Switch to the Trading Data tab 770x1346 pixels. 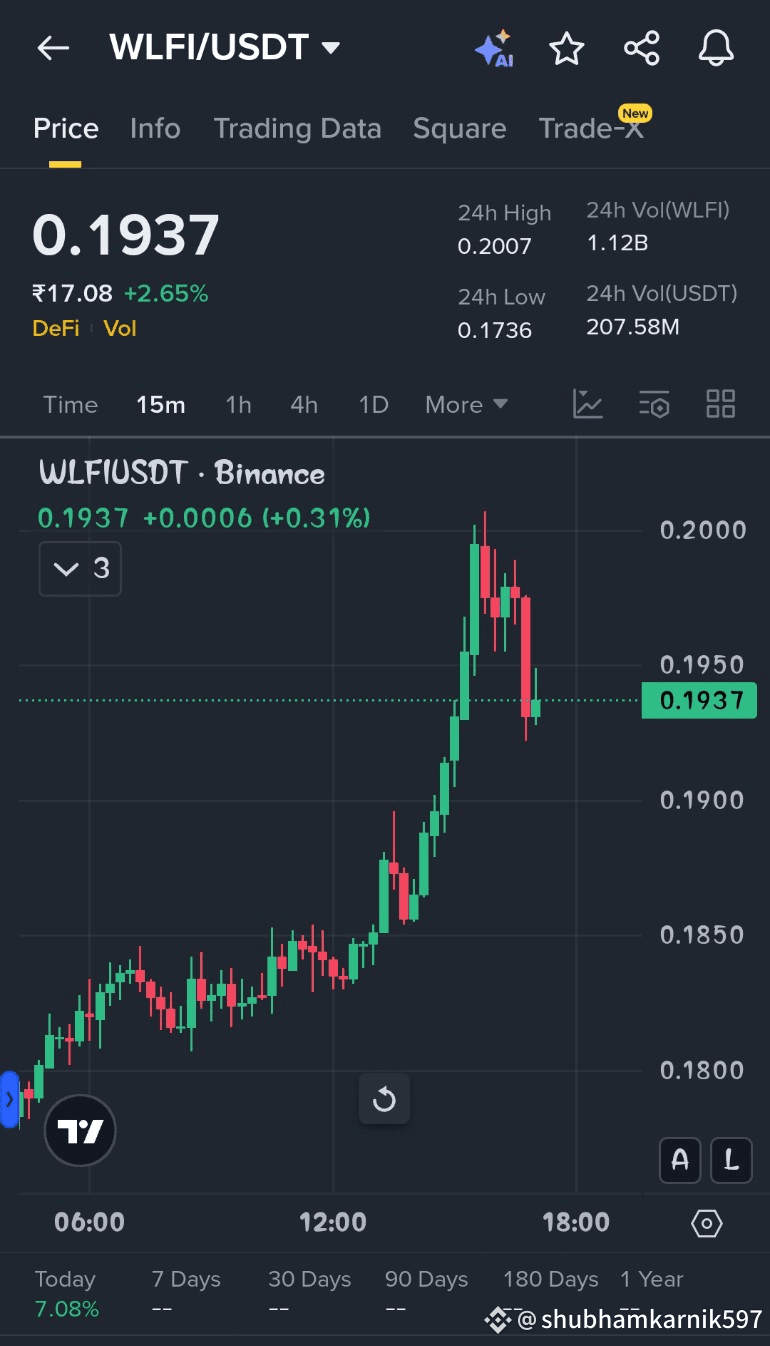click(297, 129)
